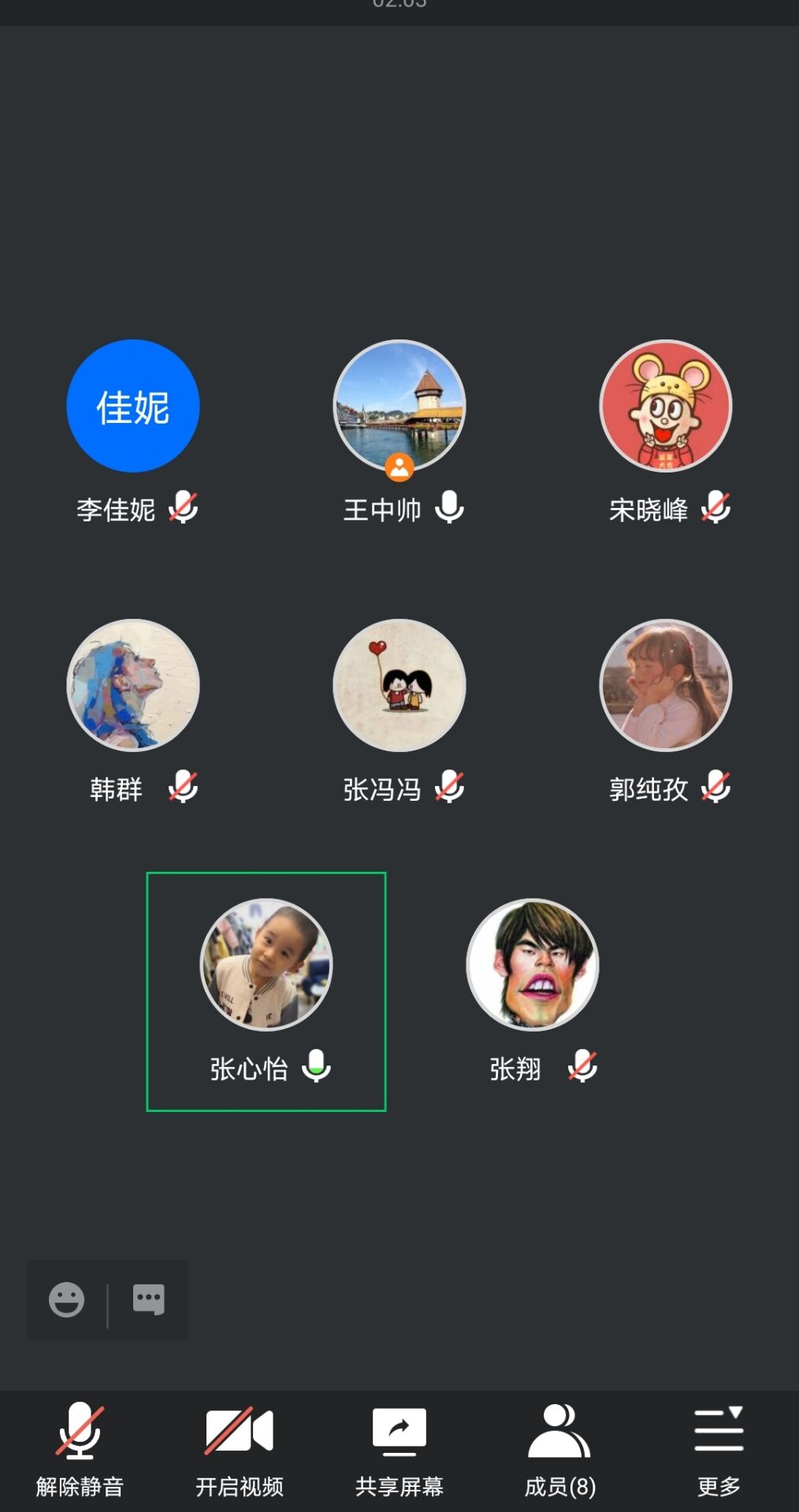Open the meeting chat bubble
This screenshot has height=1512, width=799.
point(148,1299)
